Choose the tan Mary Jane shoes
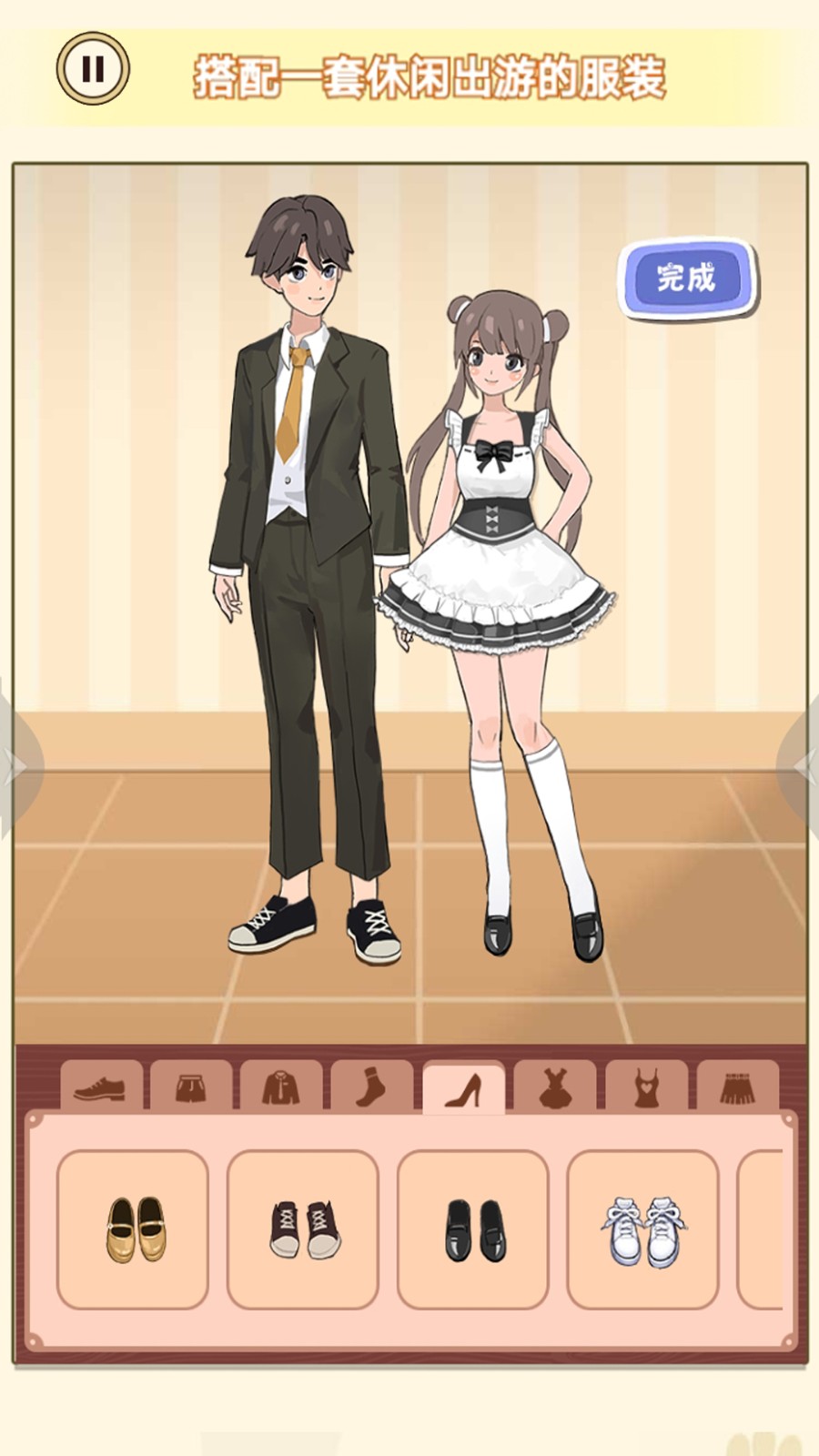The image size is (819, 1456). tap(134, 1229)
